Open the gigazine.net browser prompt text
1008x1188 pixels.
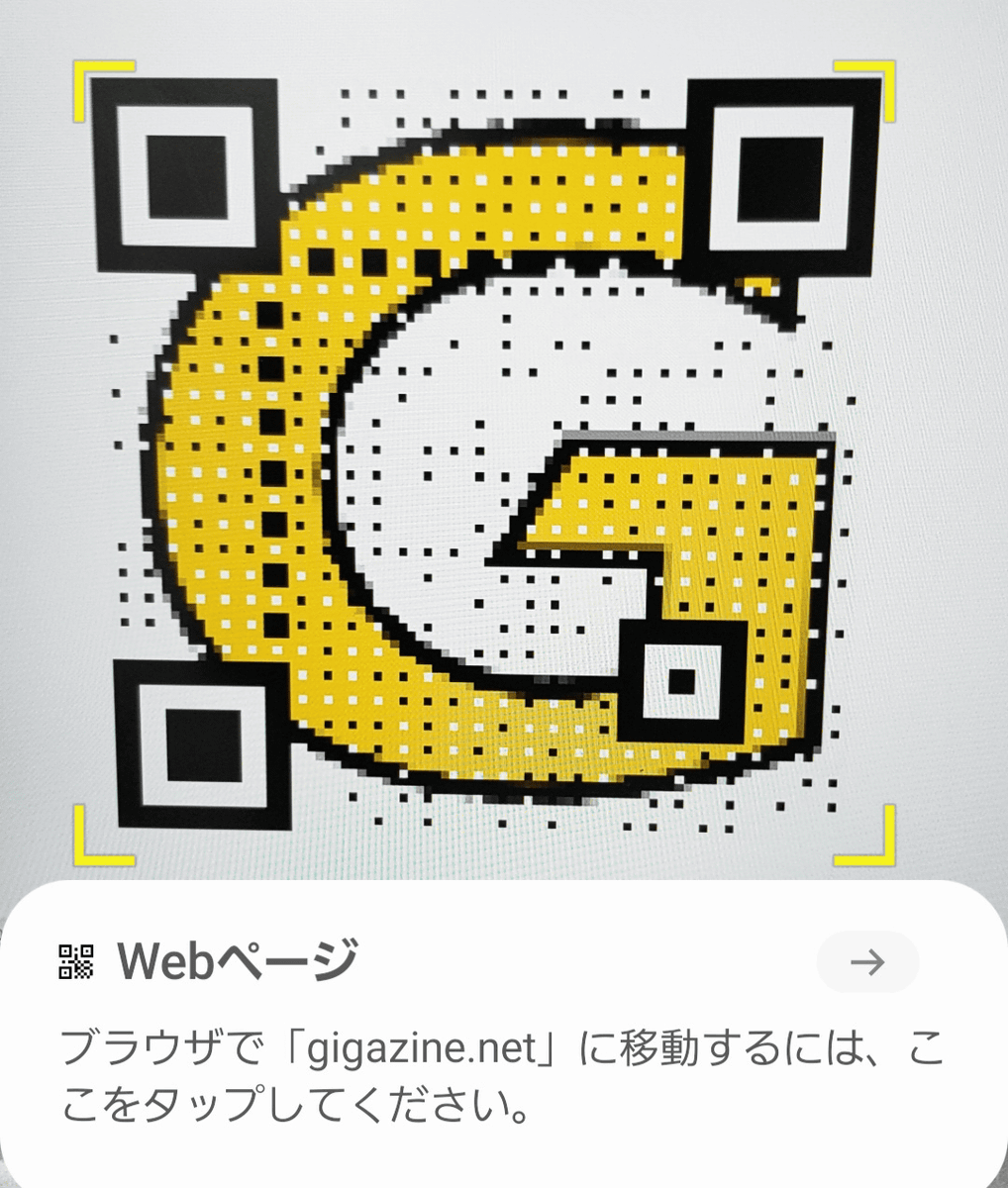pos(503,1076)
